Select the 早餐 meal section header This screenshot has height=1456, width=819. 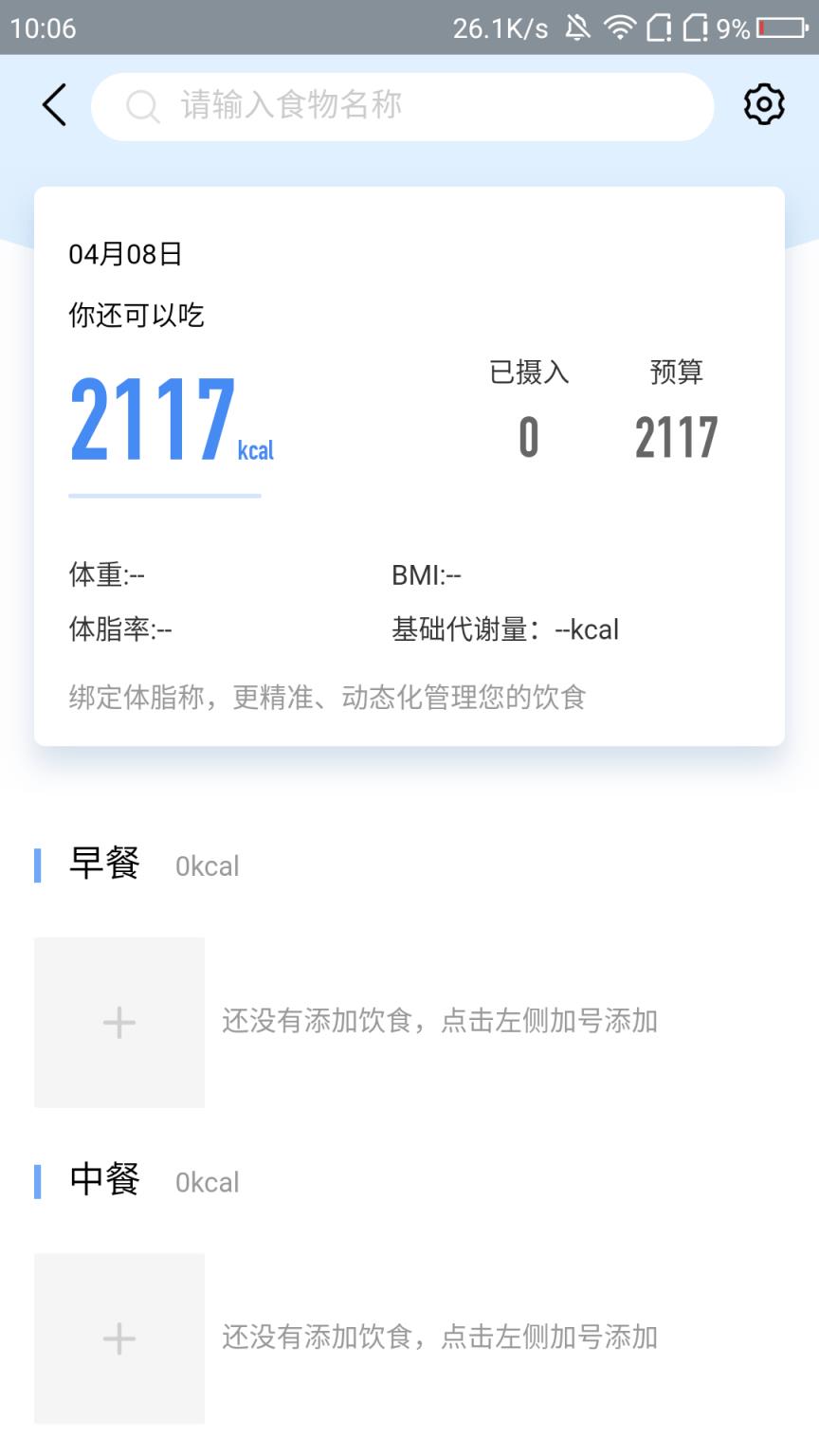tap(103, 864)
